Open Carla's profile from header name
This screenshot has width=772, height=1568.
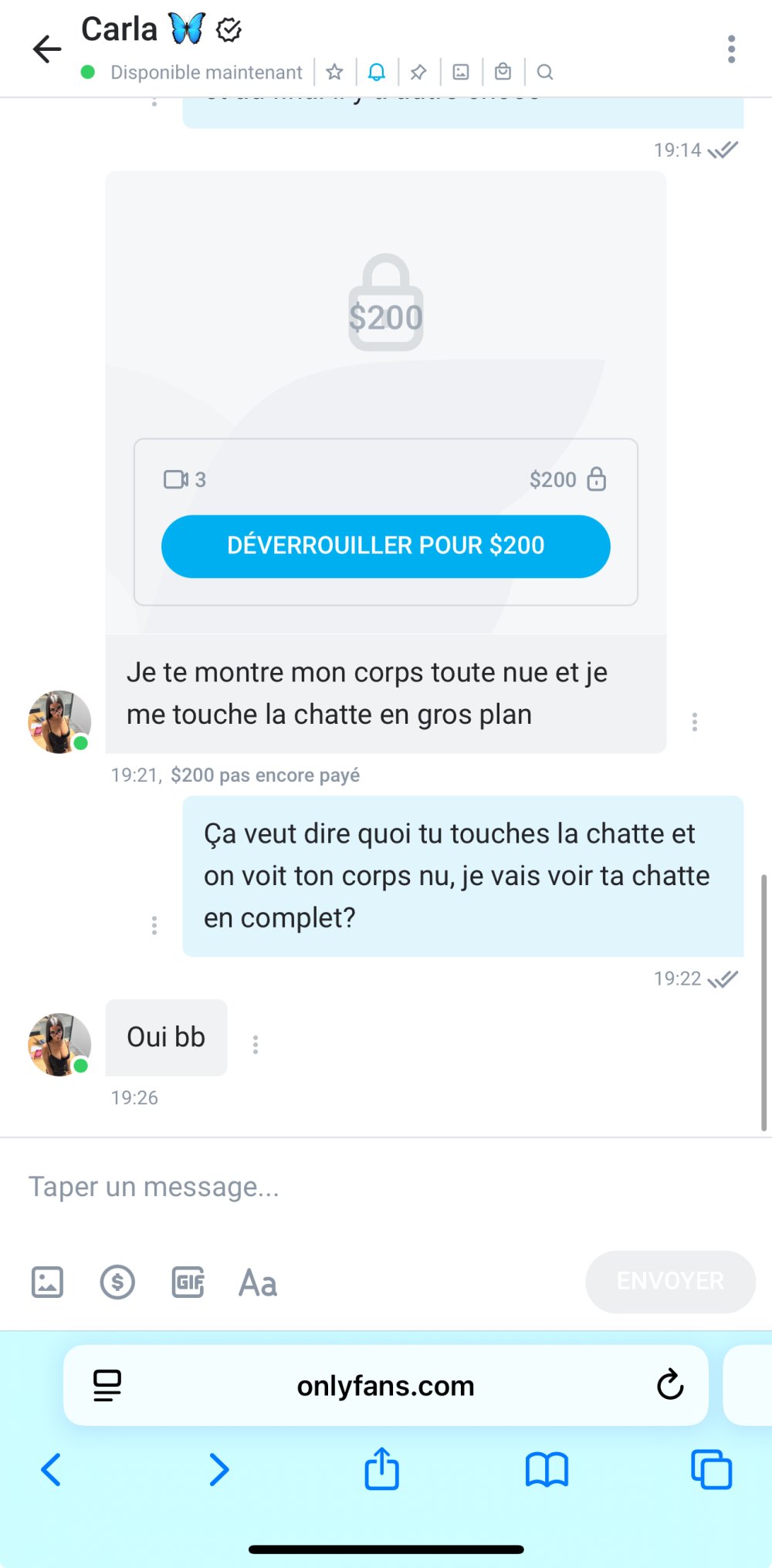click(120, 29)
